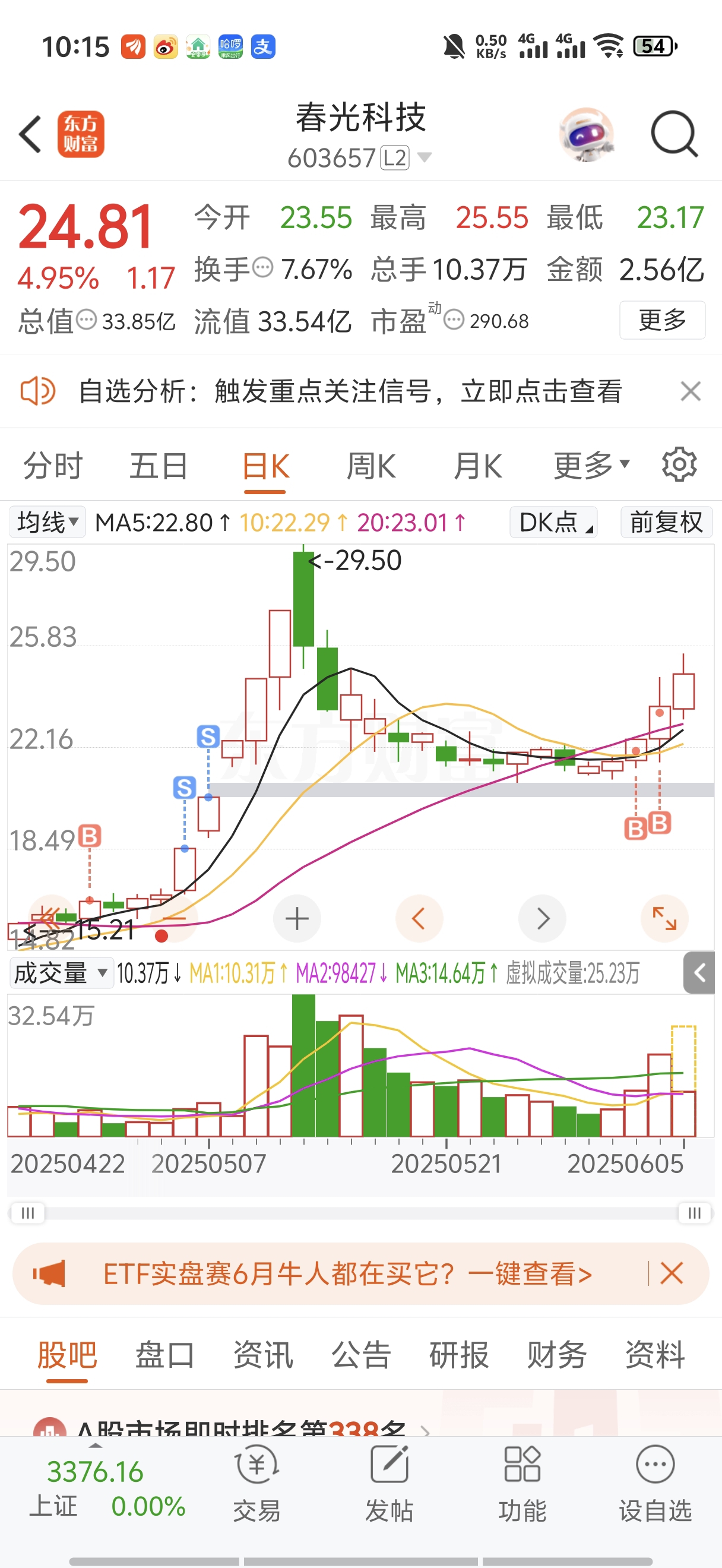Viewport: 722px width, 1568px height.
Task: Expand the 更多 chart period dropdown
Action: (x=591, y=466)
